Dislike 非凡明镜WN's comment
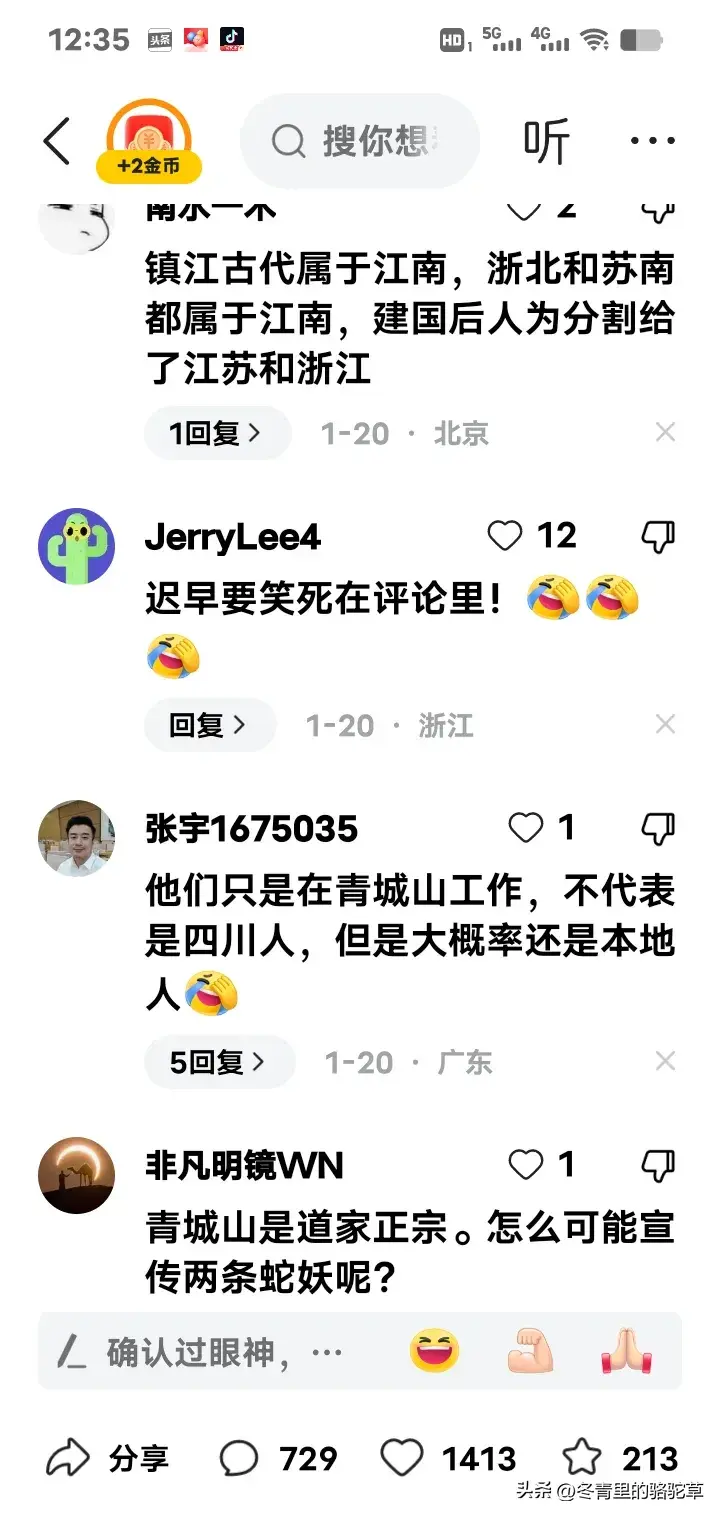This screenshot has height=1516, width=720. (x=657, y=1165)
